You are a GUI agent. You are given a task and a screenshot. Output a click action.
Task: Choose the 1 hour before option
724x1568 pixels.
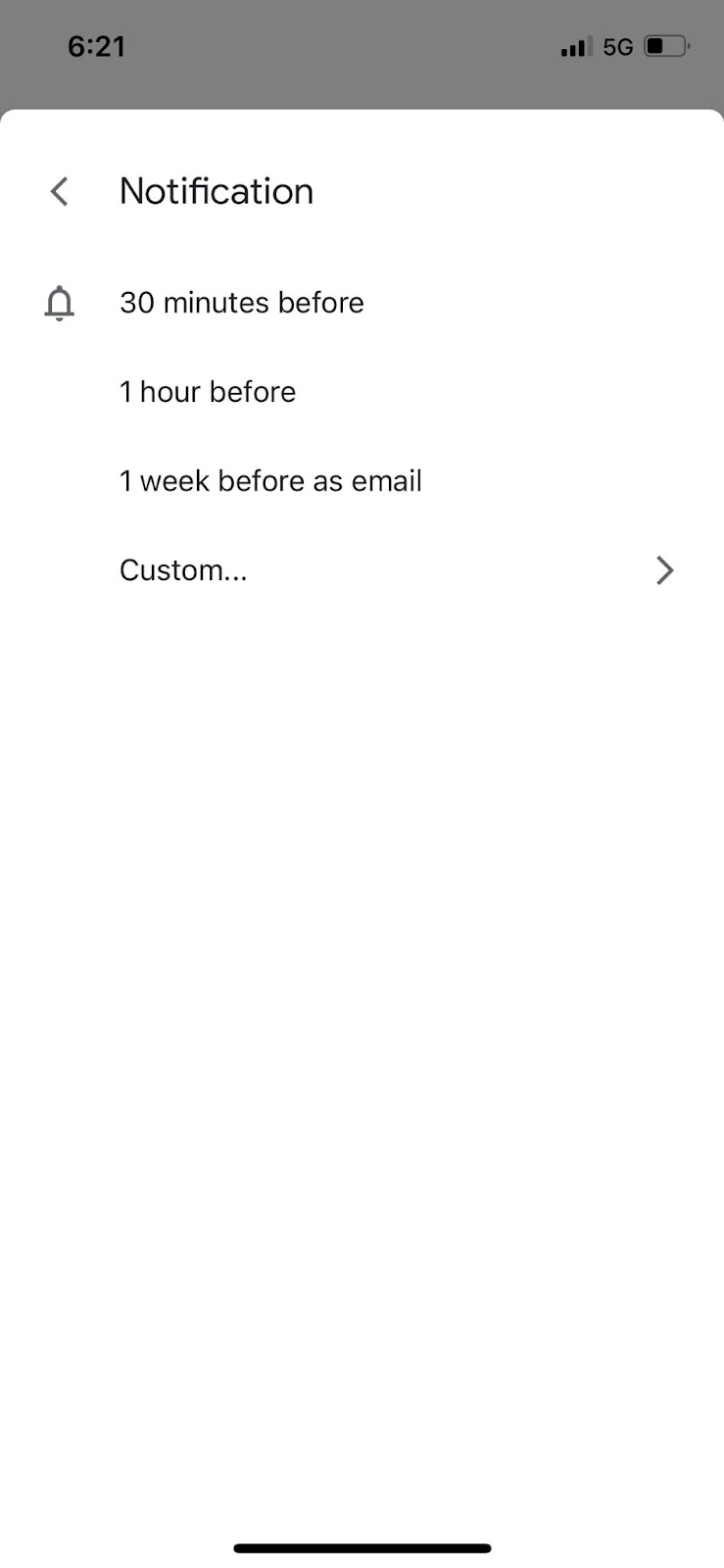tap(362, 392)
